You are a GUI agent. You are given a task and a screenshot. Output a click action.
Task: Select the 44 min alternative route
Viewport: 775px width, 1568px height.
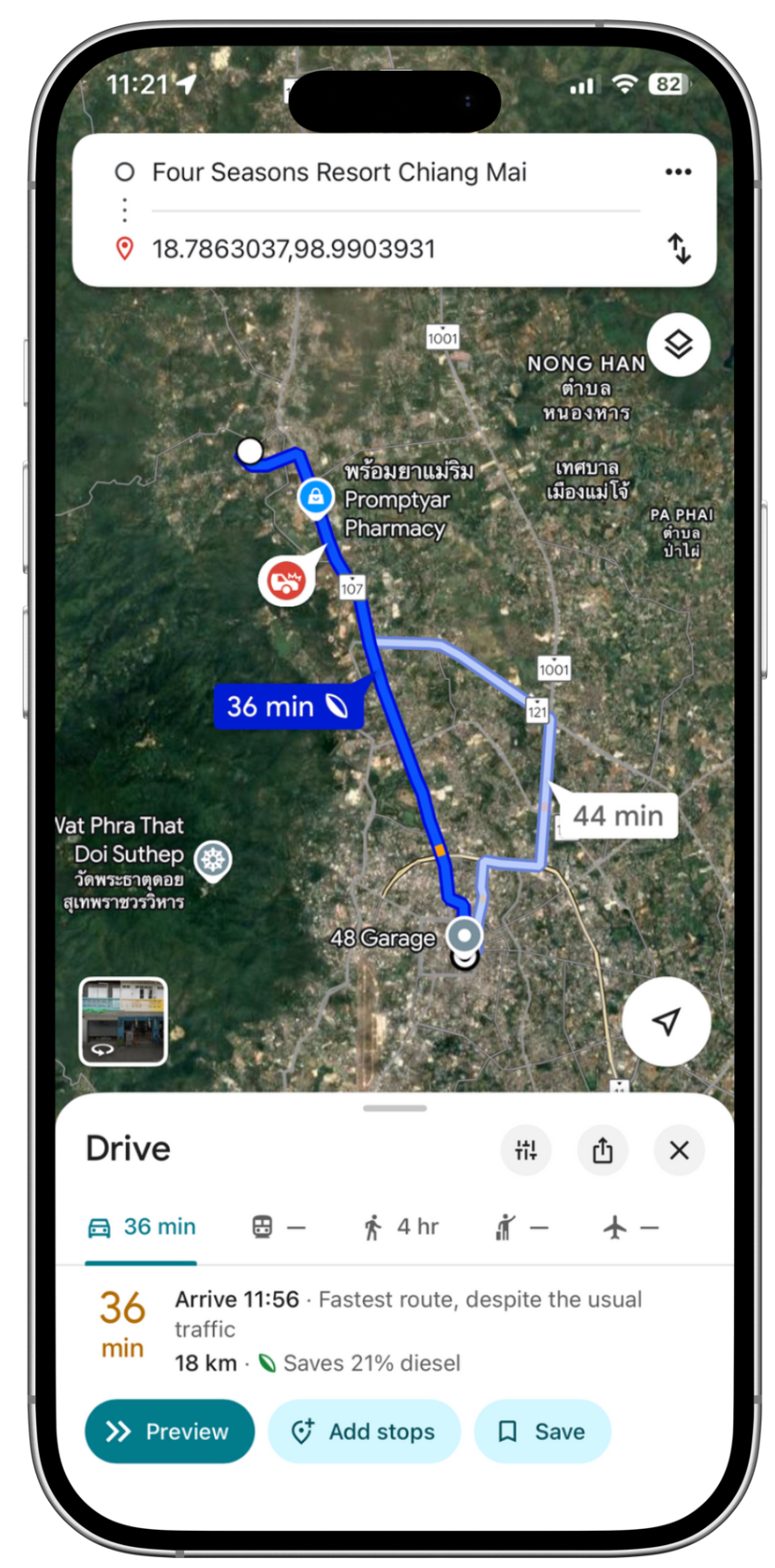click(x=617, y=815)
